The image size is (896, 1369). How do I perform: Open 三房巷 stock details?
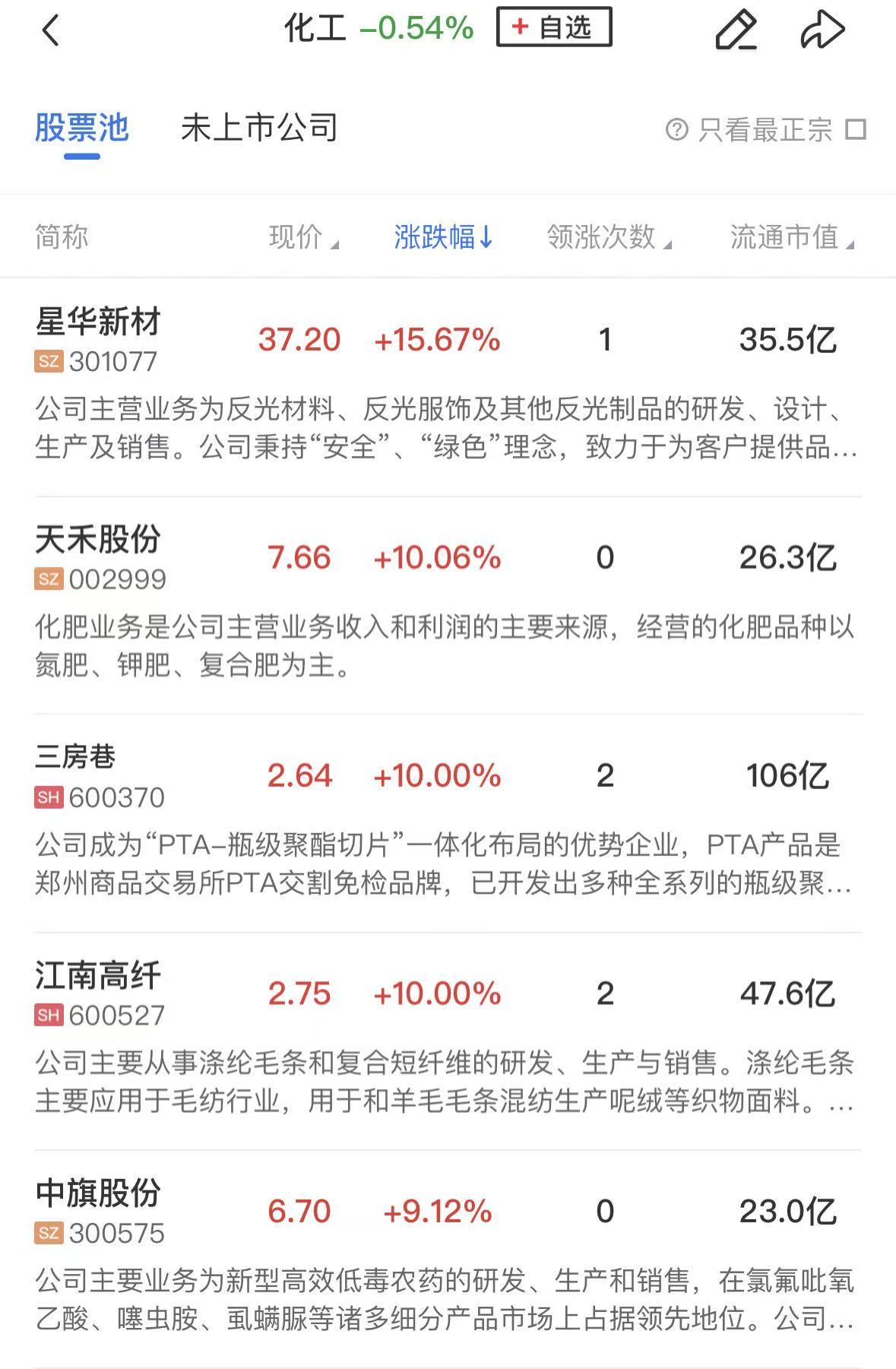coord(76,758)
